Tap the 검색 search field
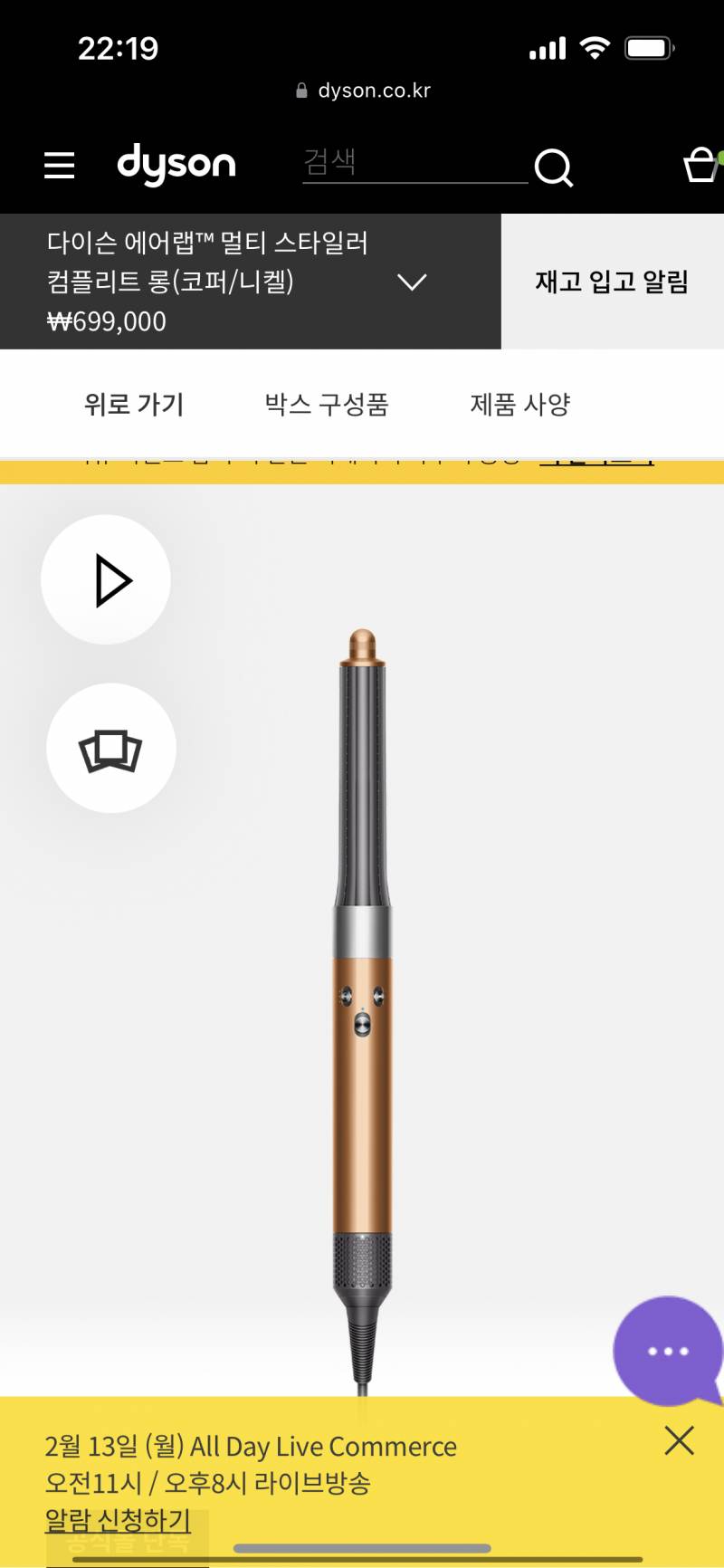 point(414,164)
